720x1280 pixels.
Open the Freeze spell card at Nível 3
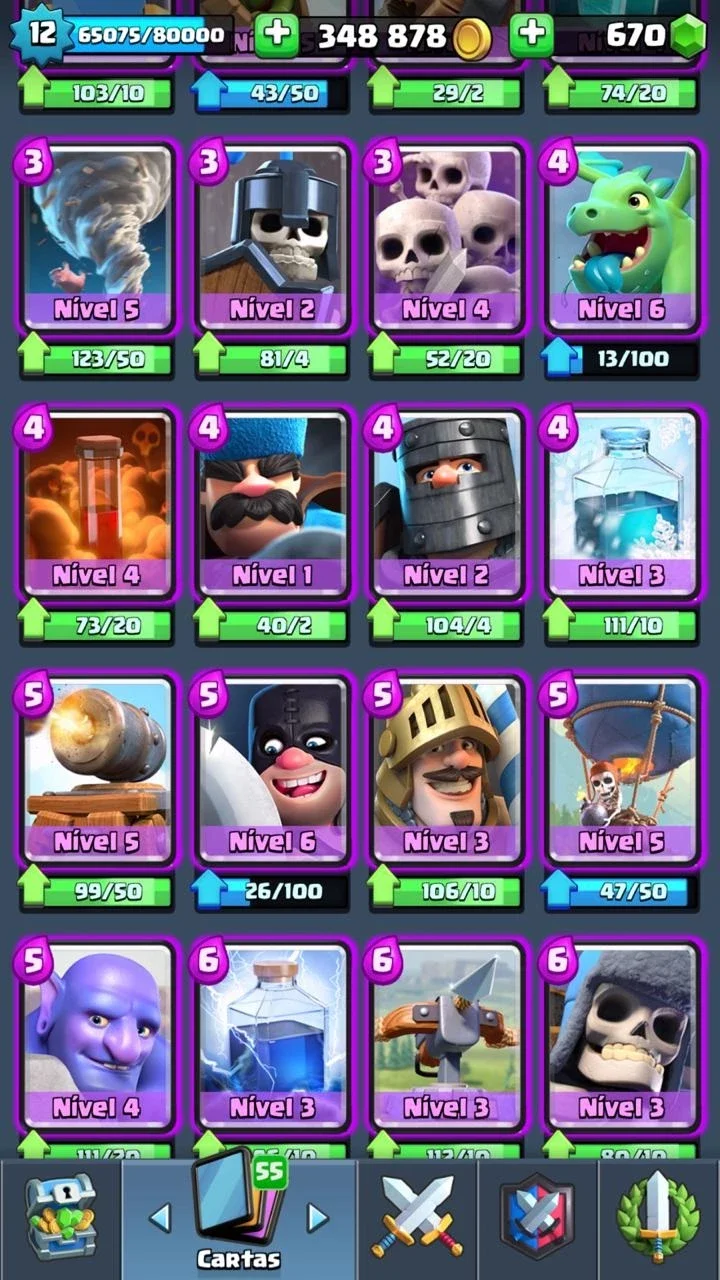click(620, 504)
